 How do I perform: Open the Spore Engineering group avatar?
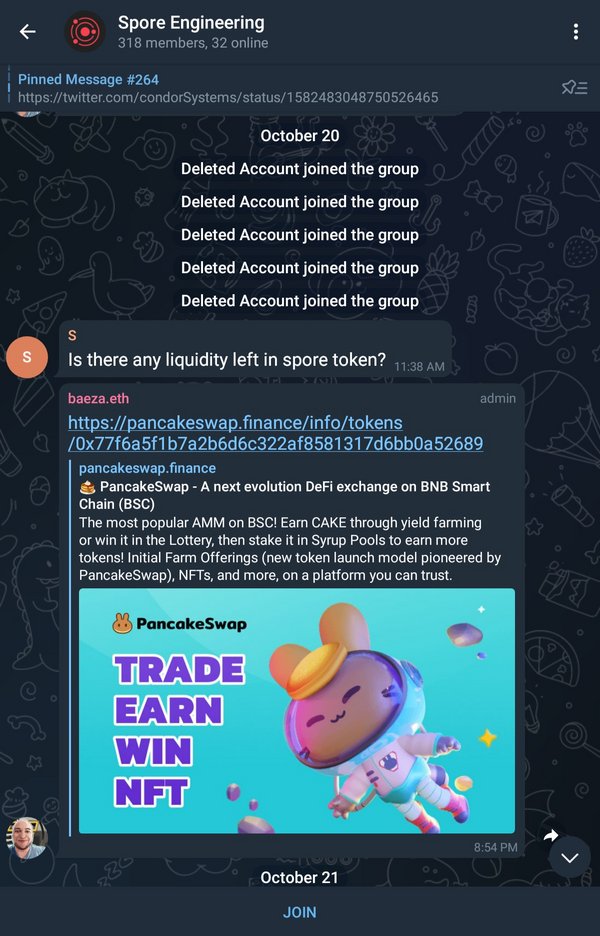point(85,32)
